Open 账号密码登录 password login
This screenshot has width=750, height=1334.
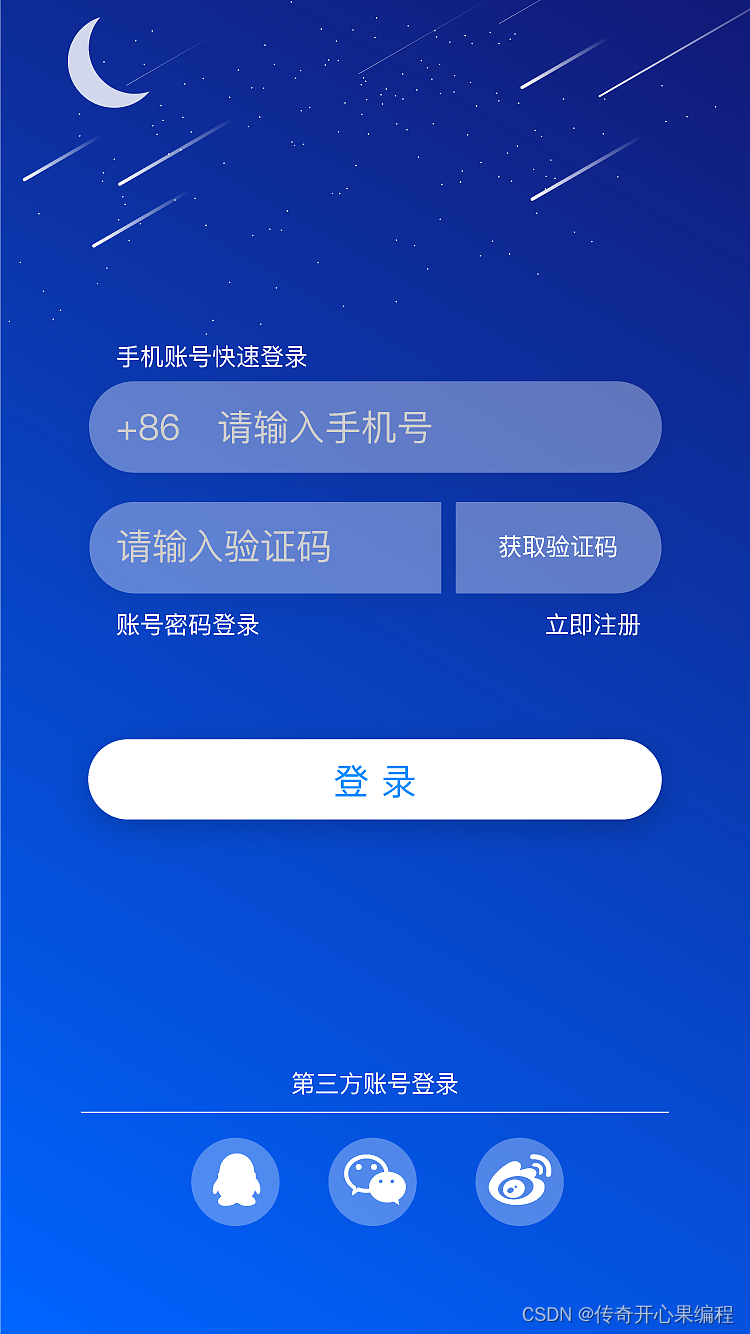point(186,625)
